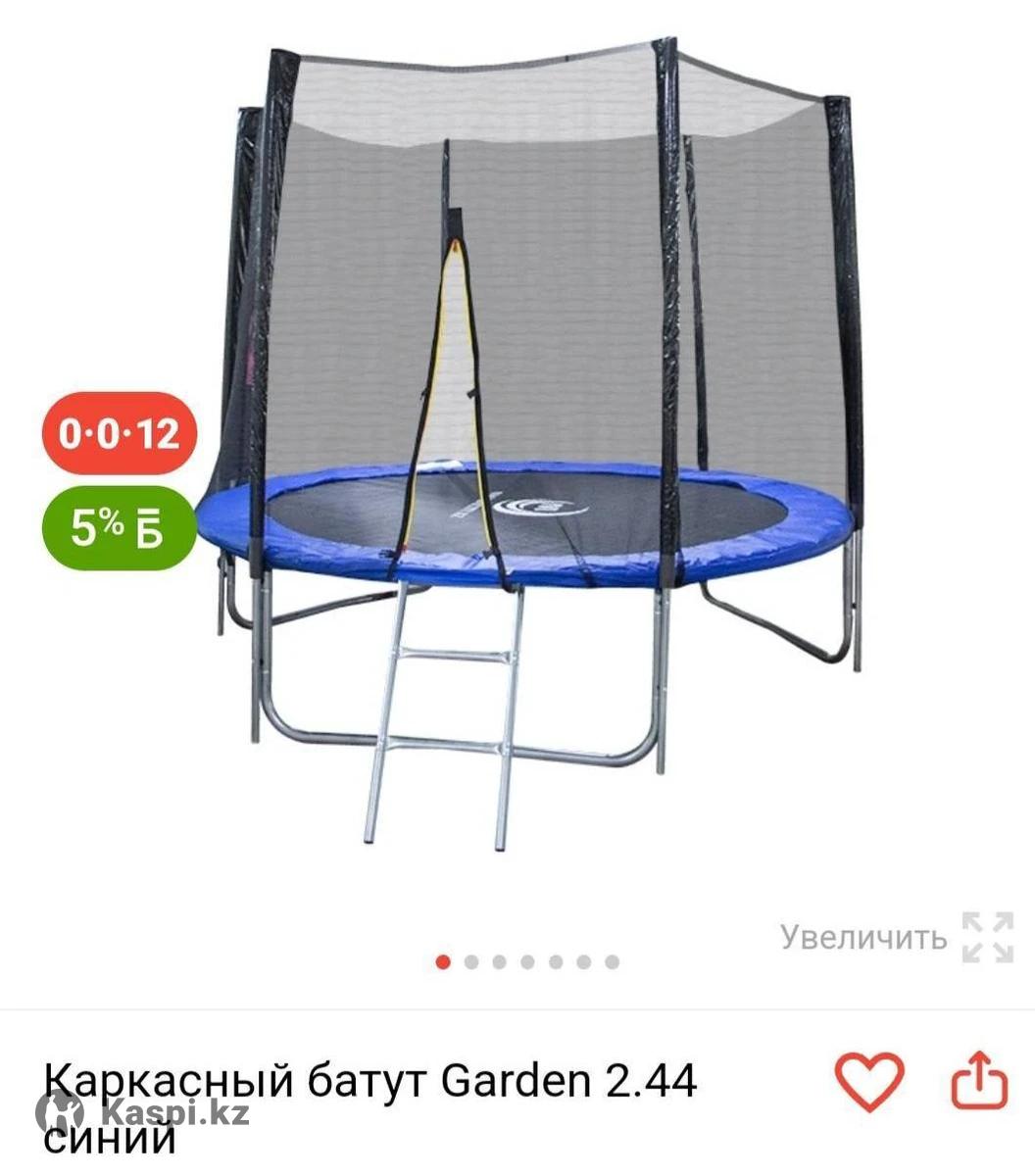Tap the 0·0·12 installment badge
The height and width of the screenshot is (1176, 1035).
[x=120, y=432]
